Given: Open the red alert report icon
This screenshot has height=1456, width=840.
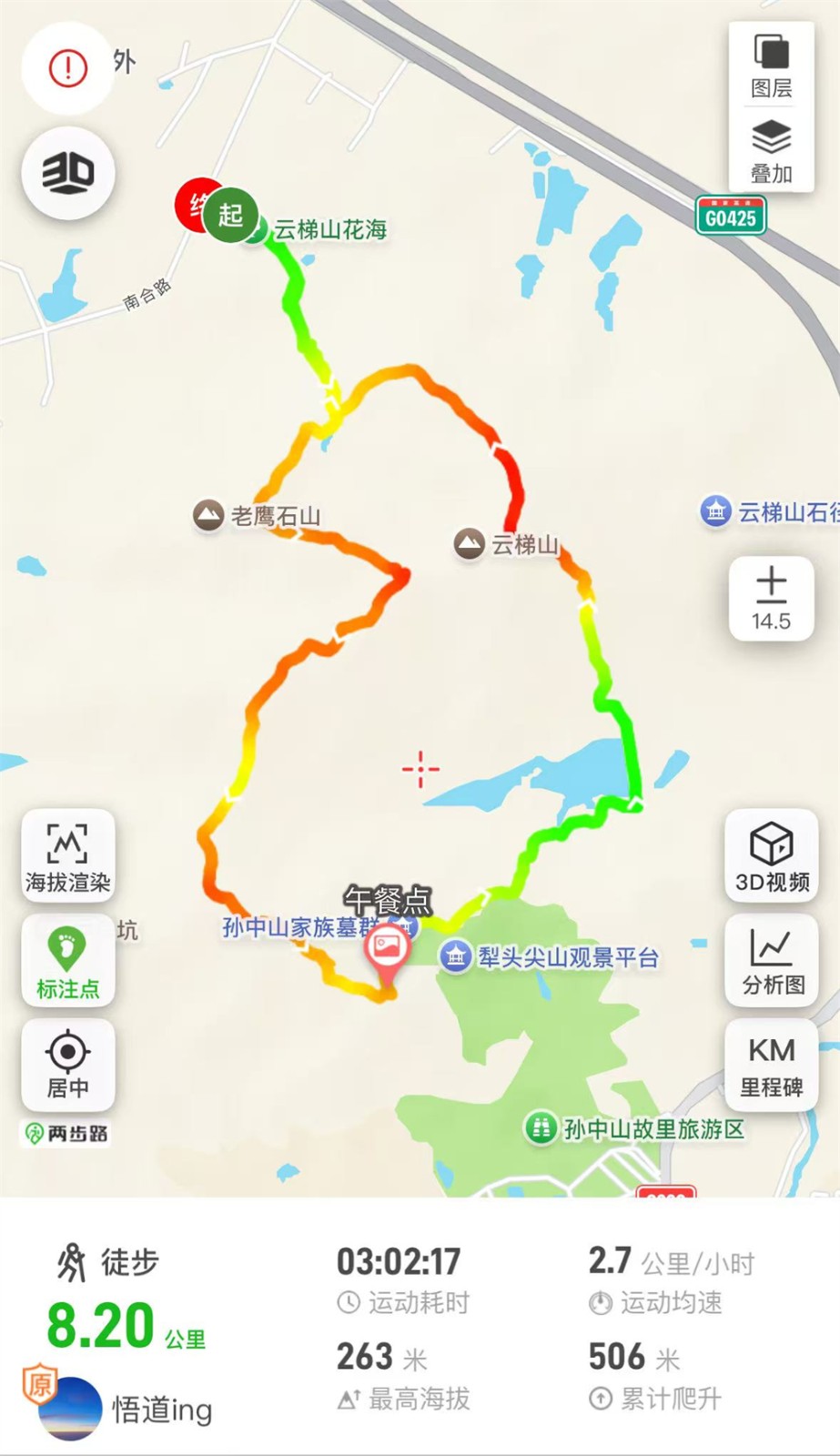Looking at the screenshot, I should 67,68.
